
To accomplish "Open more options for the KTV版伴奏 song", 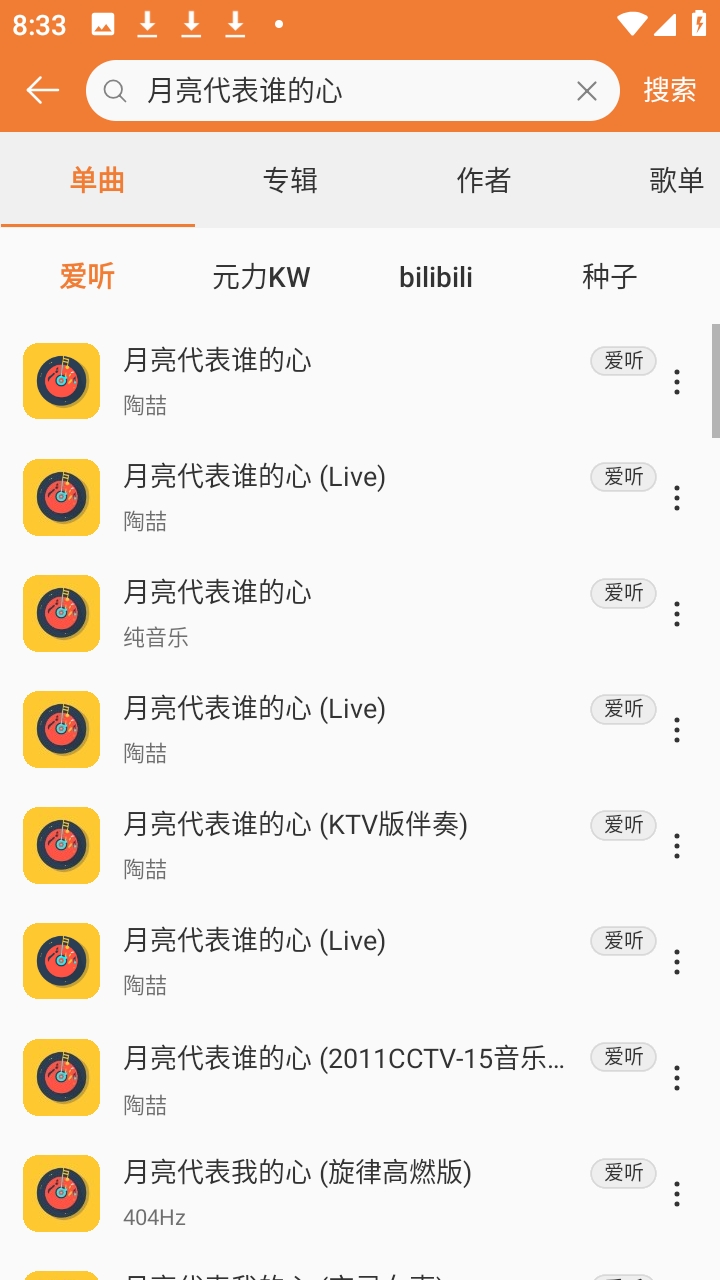I will 677,846.
